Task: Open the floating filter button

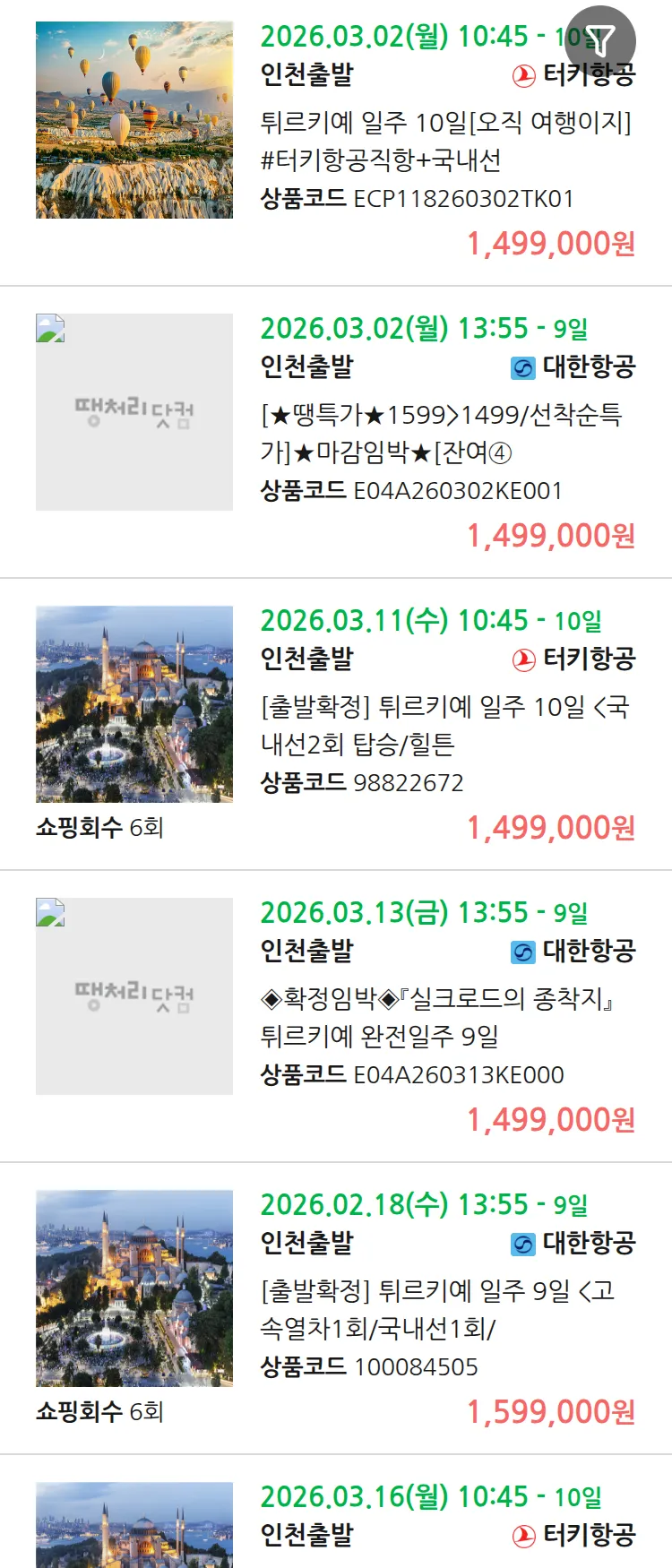Action: (x=600, y=40)
